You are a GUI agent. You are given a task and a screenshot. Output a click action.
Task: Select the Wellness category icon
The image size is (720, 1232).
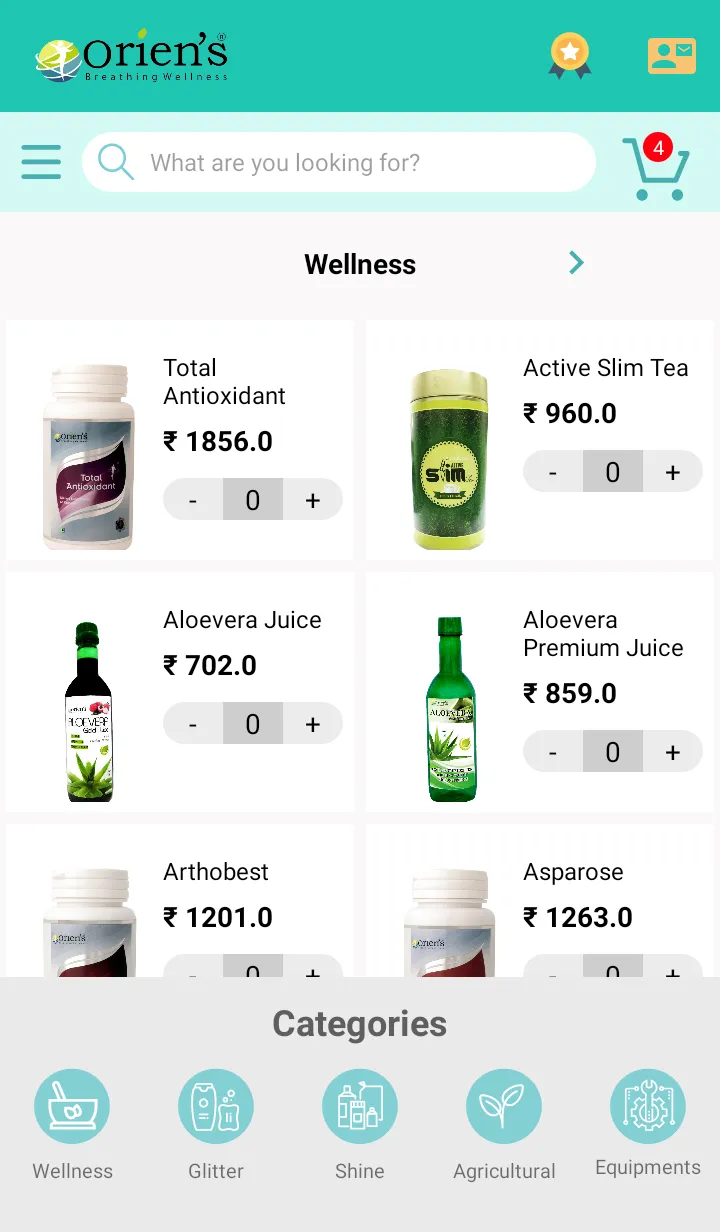point(71,1105)
